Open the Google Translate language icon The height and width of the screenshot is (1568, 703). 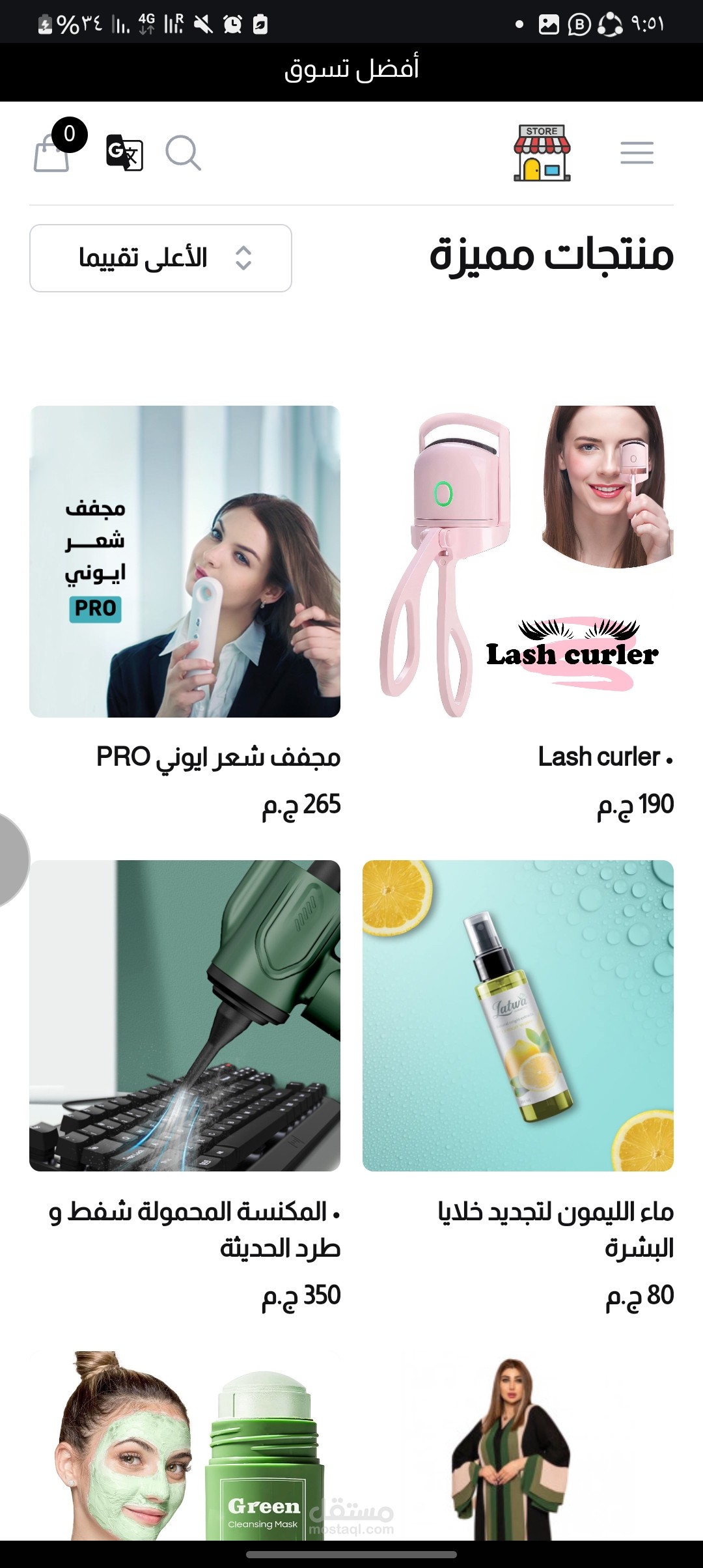124,153
